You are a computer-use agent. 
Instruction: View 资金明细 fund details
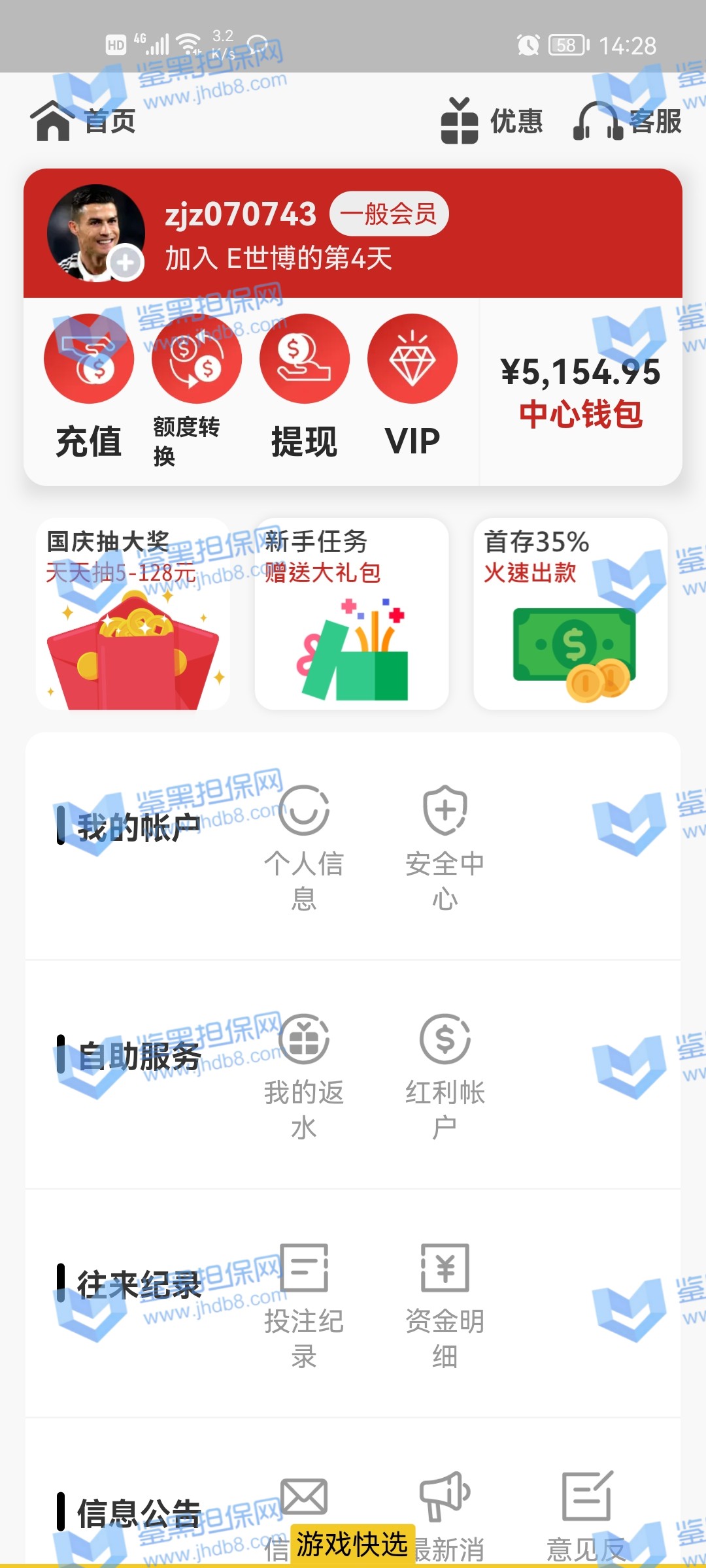(445, 1305)
